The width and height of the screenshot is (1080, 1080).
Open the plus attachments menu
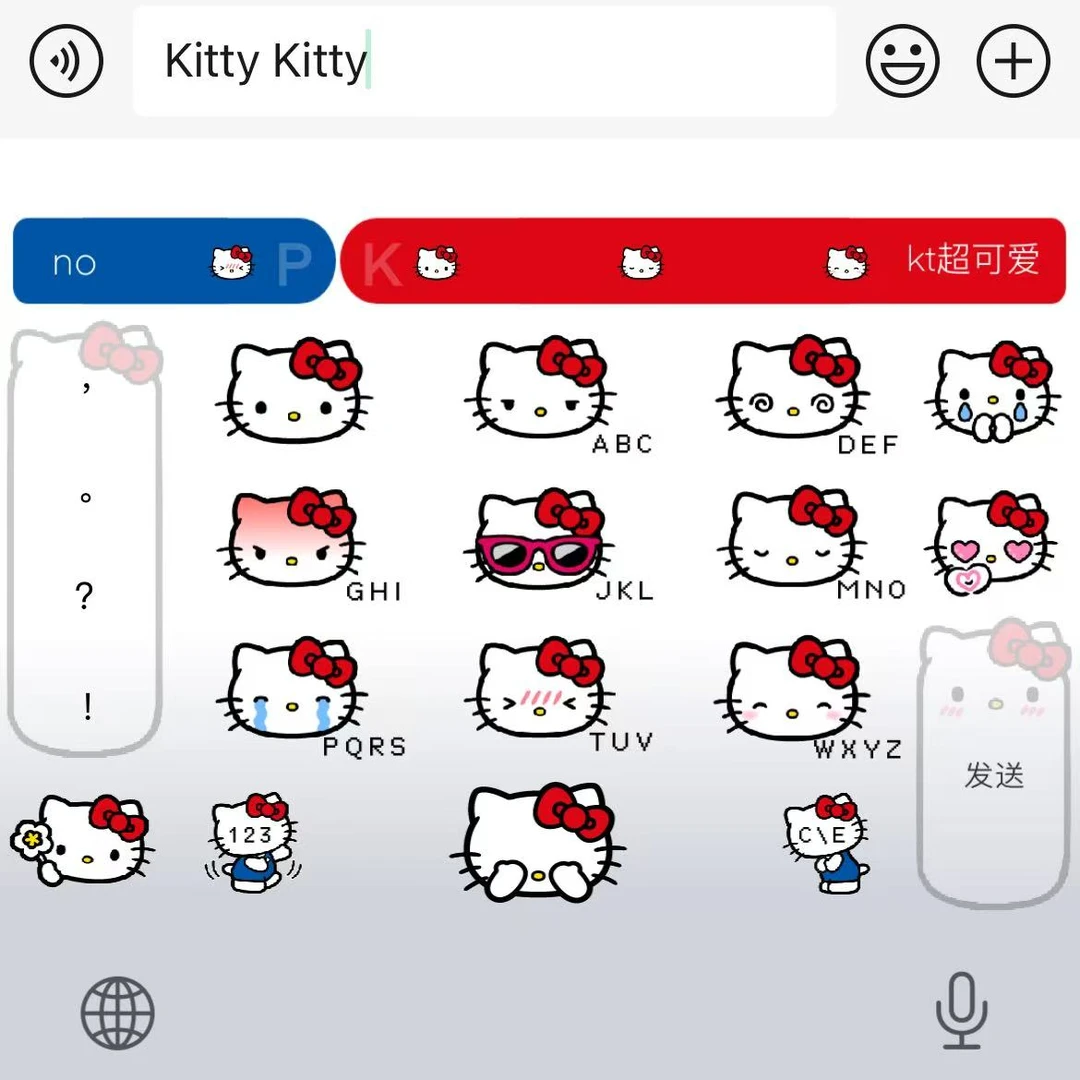coord(1012,61)
